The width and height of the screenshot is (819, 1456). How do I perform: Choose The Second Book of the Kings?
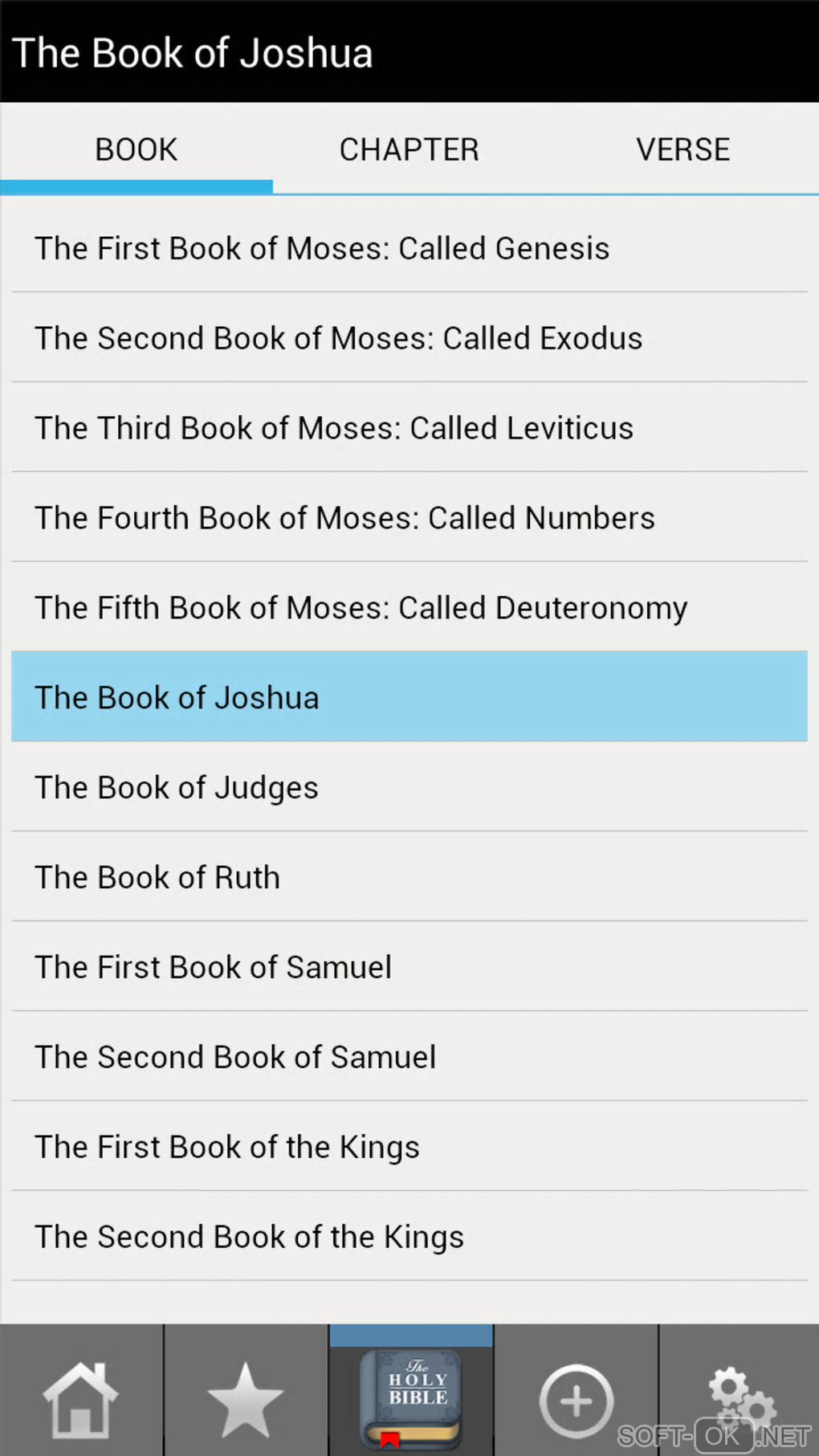(x=409, y=1237)
